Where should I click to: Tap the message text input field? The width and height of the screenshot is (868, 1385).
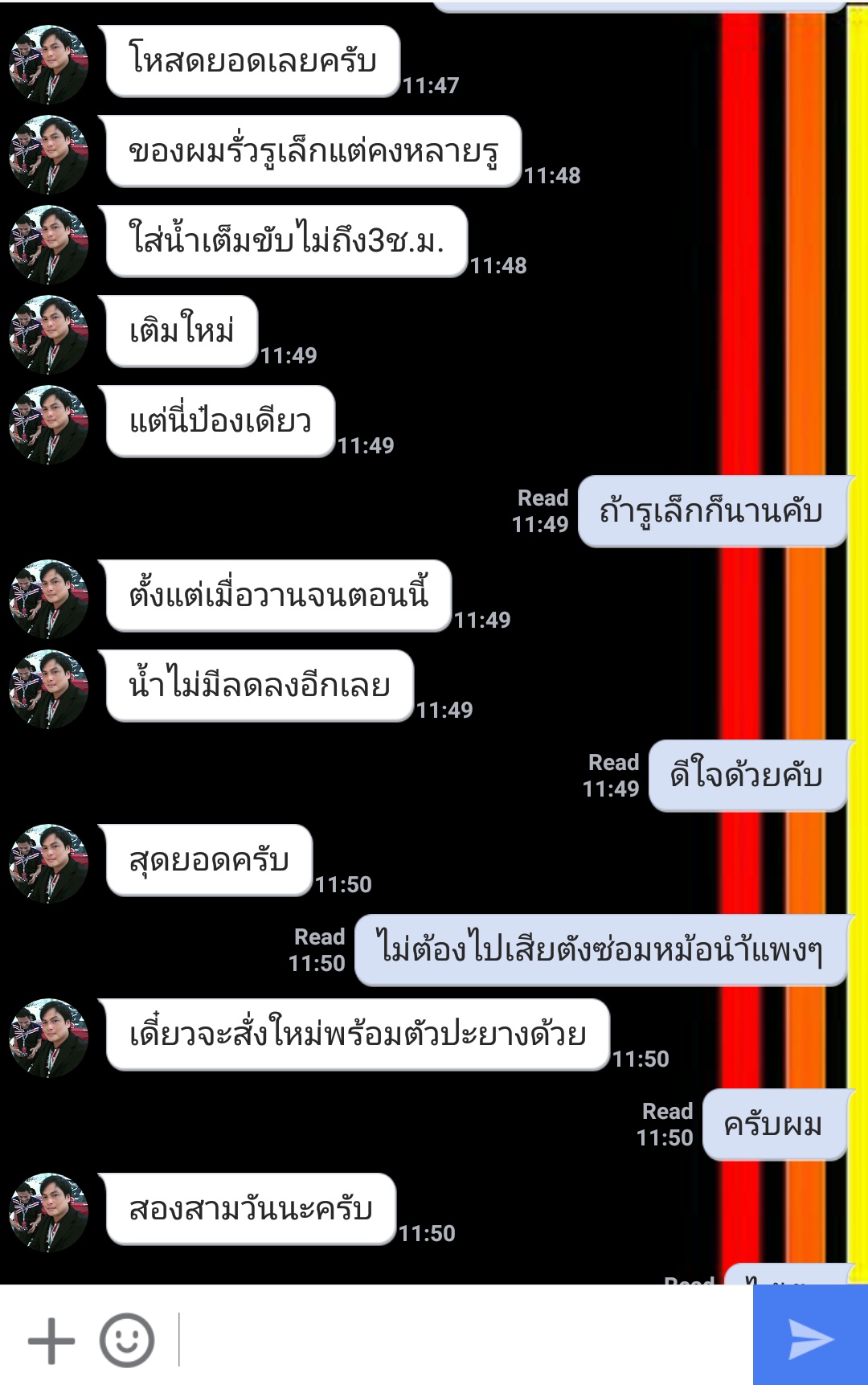[x=462, y=1340]
